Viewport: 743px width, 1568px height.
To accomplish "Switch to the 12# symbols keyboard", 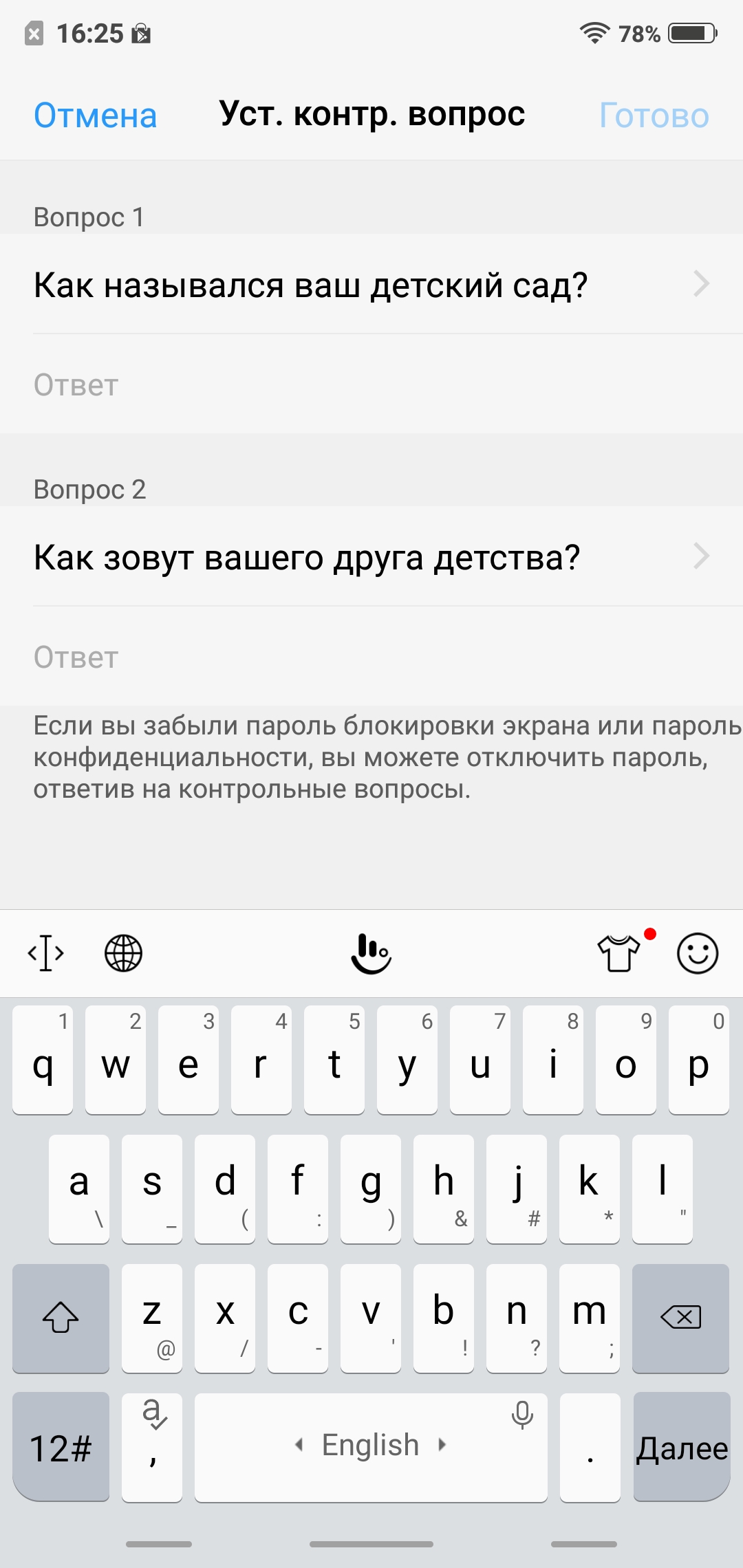I will pos(61,1447).
